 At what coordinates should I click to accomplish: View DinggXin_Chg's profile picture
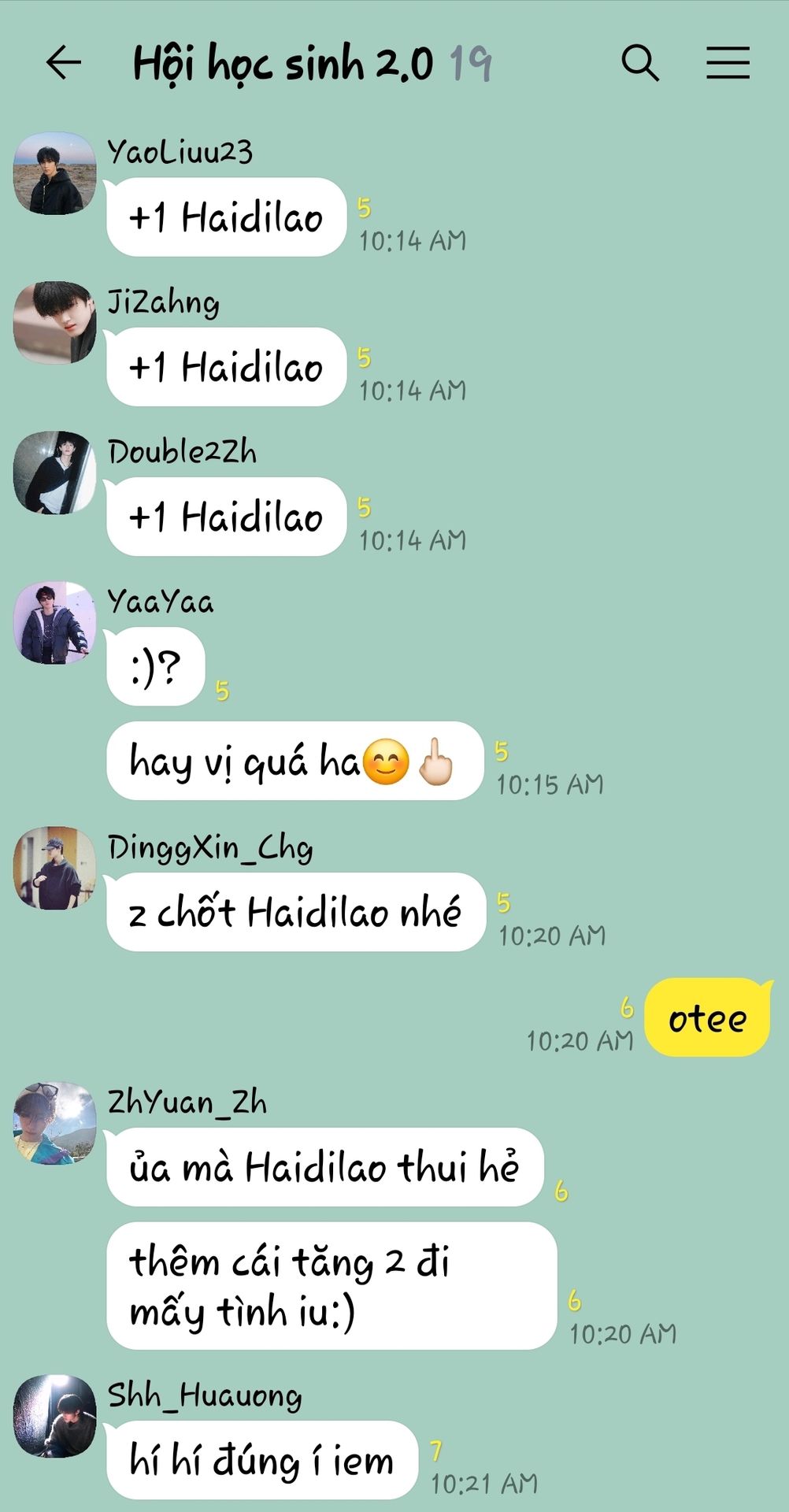click(54, 868)
